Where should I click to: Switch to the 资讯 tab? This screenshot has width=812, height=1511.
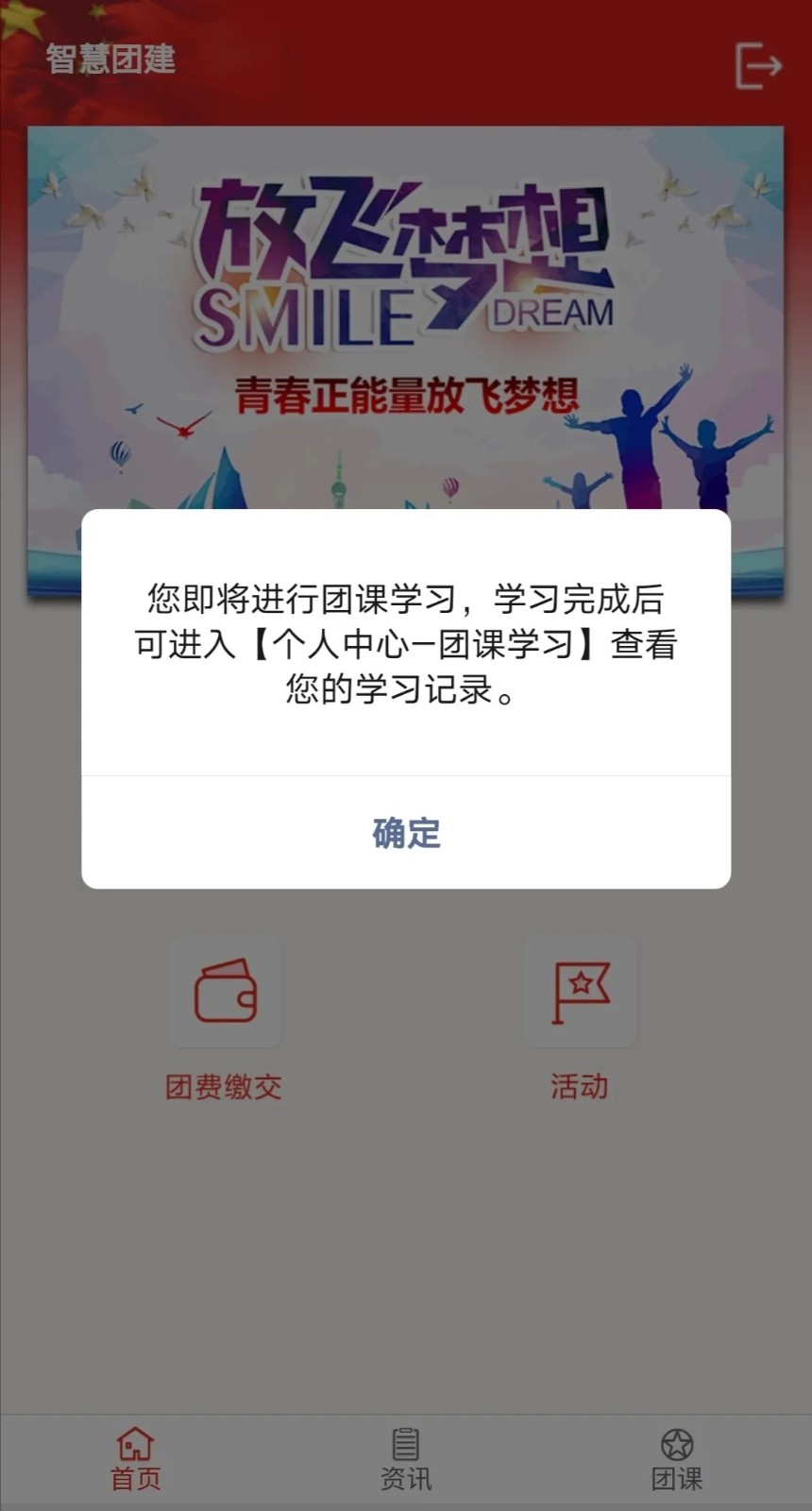pos(406,1460)
